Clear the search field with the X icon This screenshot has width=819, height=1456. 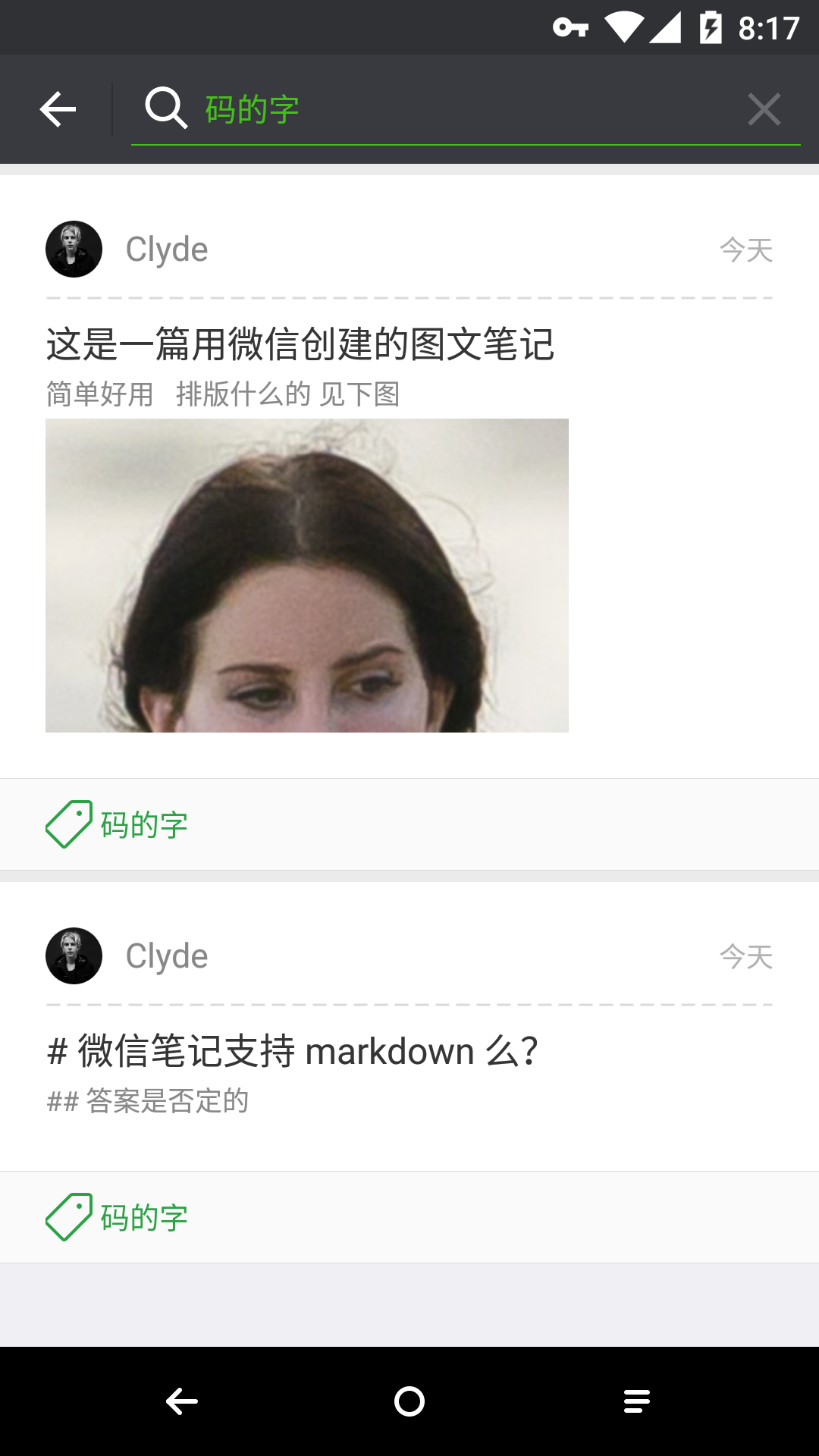tap(764, 108)
